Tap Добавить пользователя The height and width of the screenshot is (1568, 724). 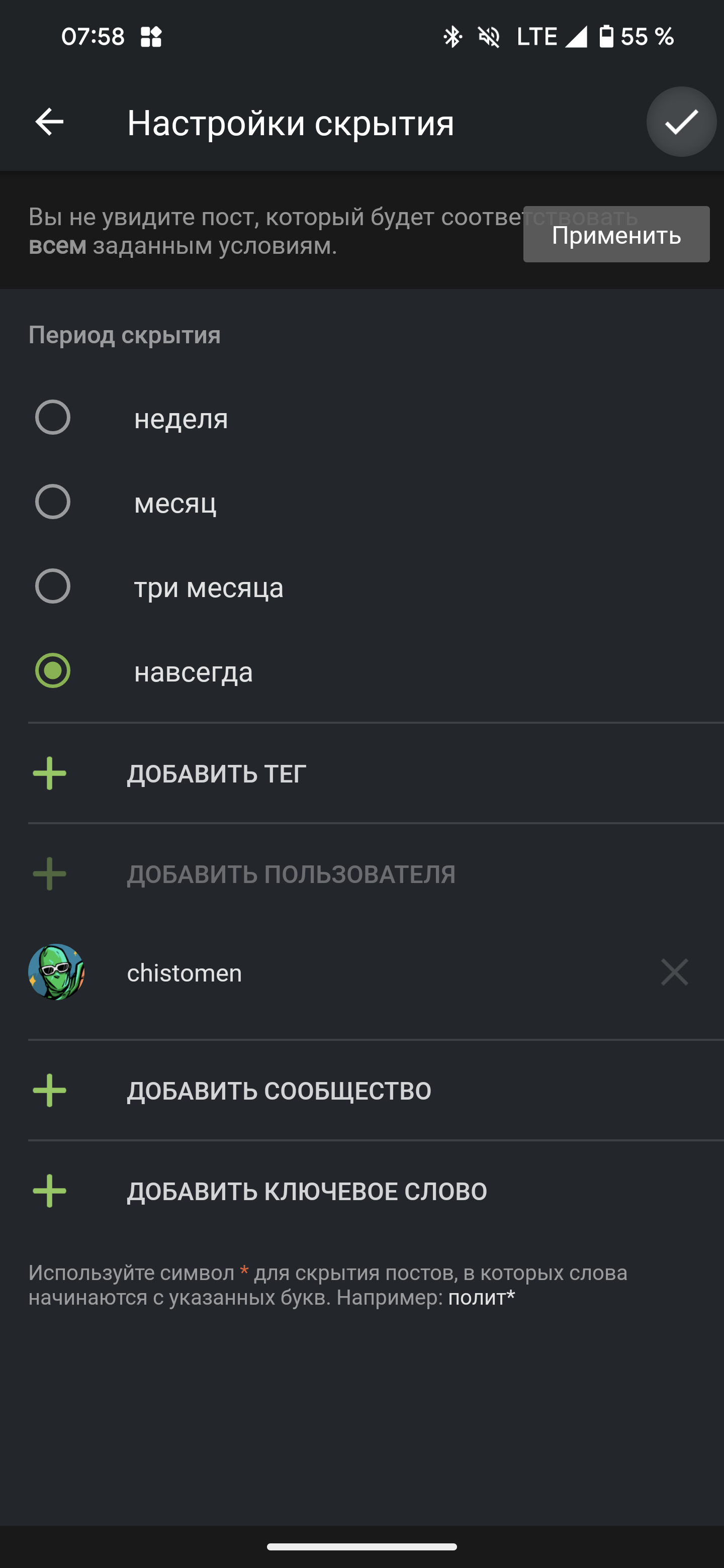(361, 874)
